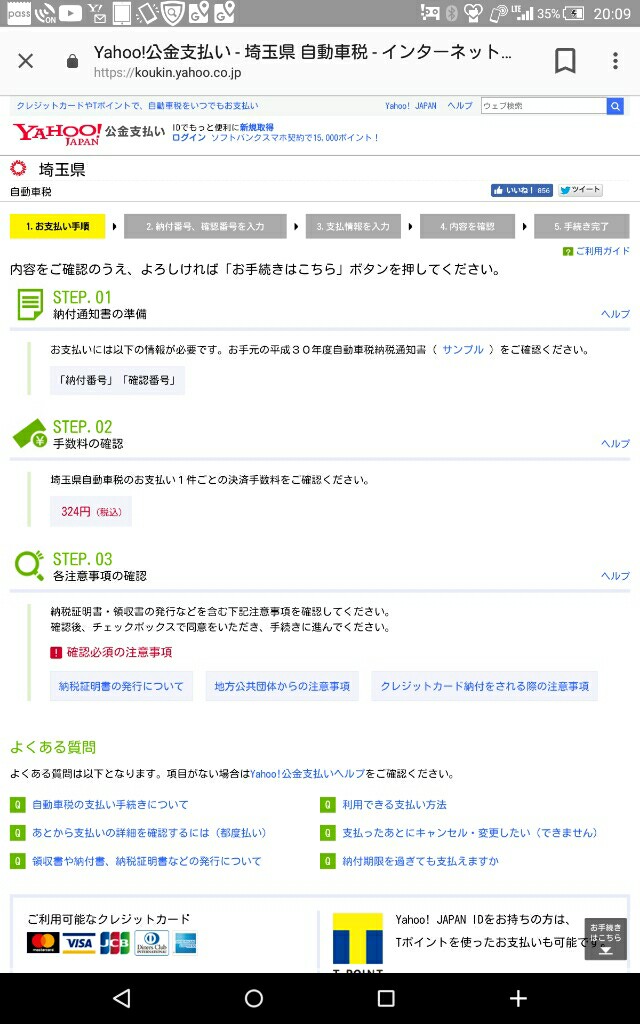
Task: Open the ご利用ガイド link
Action: coord(596,251)
